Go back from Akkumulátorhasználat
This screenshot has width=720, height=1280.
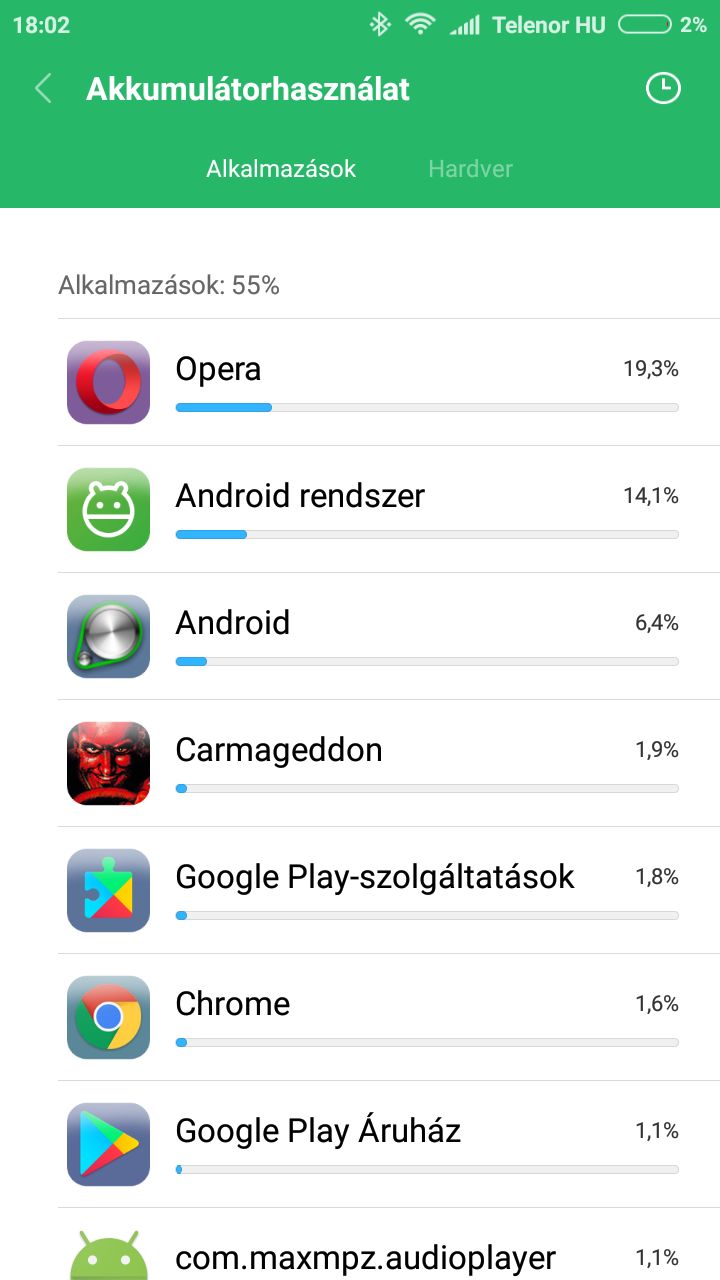(43, 89)
